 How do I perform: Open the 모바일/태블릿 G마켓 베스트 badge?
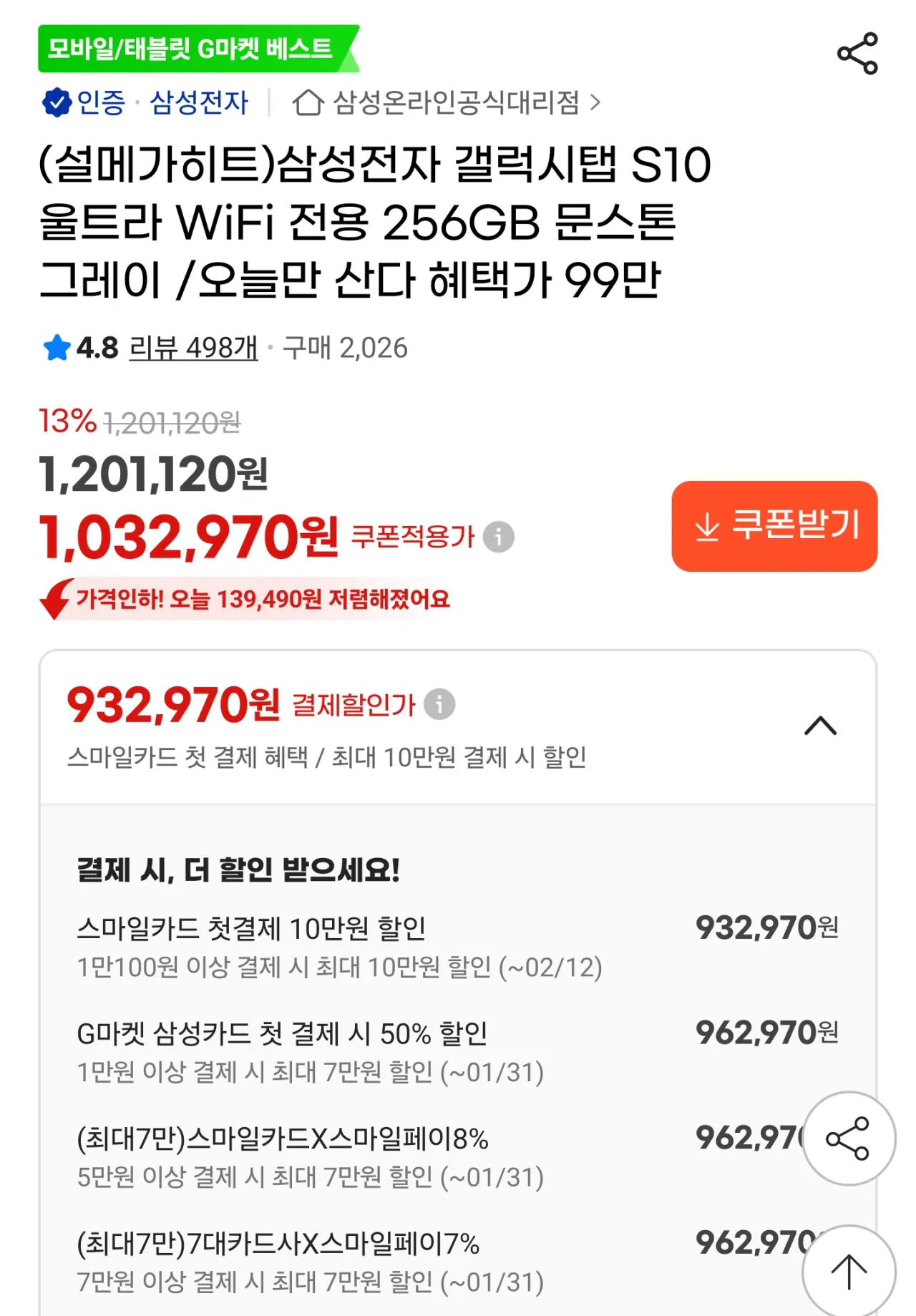point(193,48)
